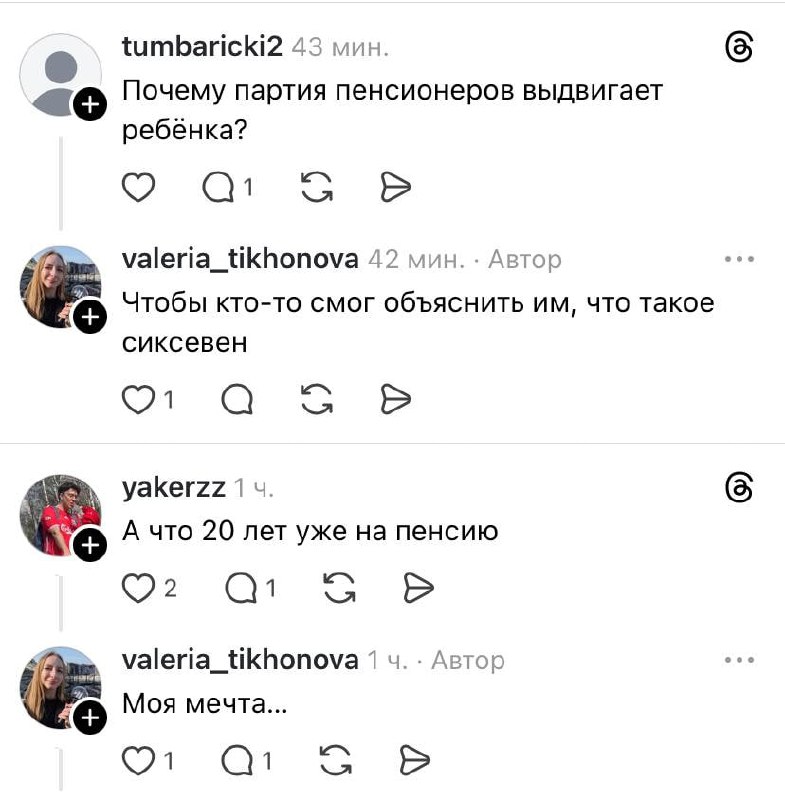Viewport: 785px width, 800px height.
Task: Send yakerzz's comment to someone
Action: [x=419, y=588]
